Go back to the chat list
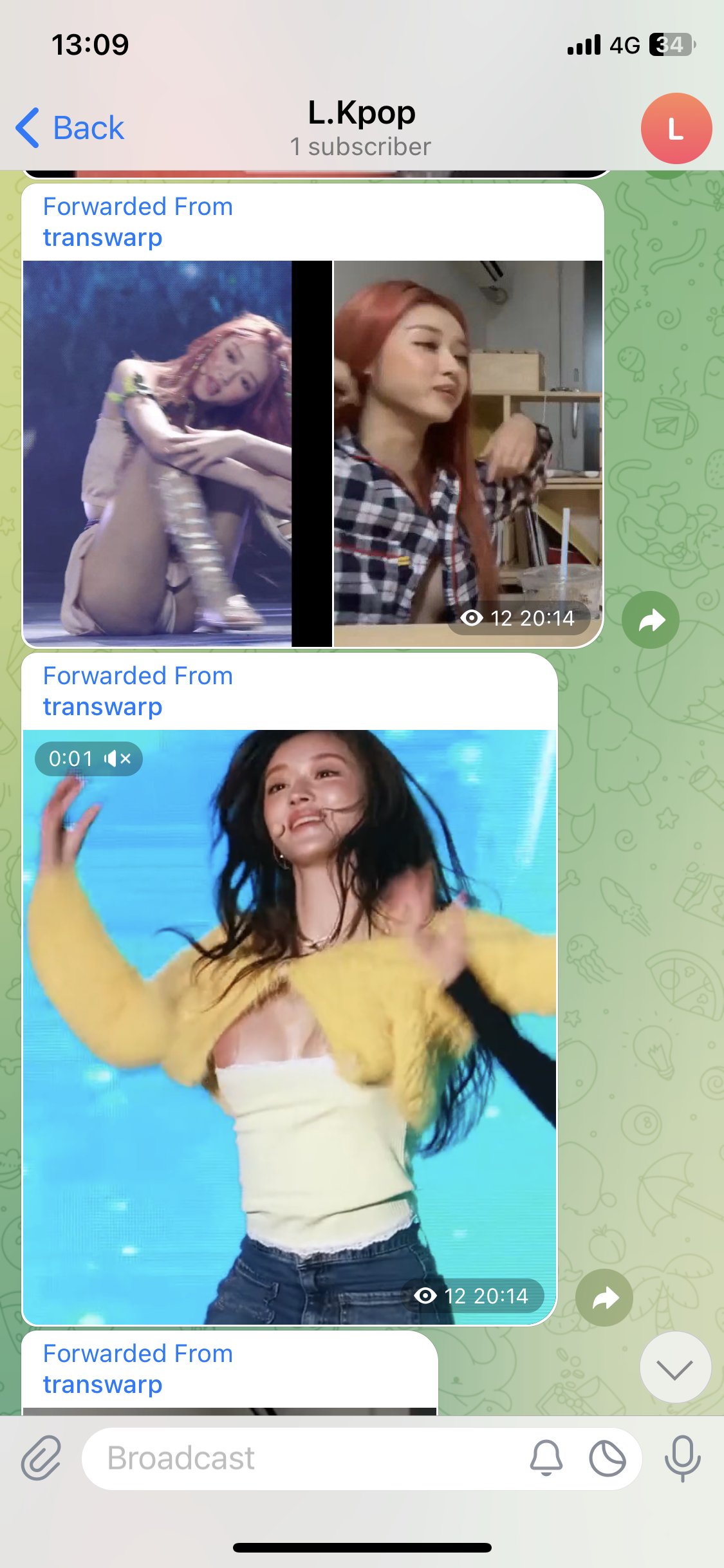Image resolution: width=724 pixels, height=1568 pixels. click(70, 127)
